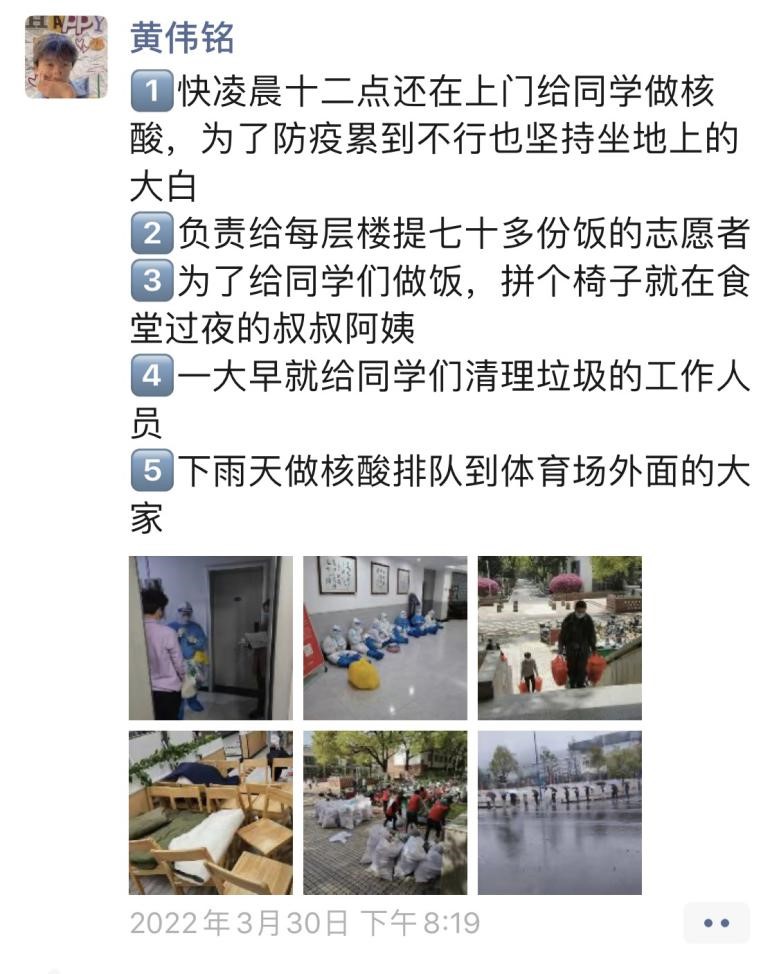Tap the username 黄伟铭

(182, 37)
